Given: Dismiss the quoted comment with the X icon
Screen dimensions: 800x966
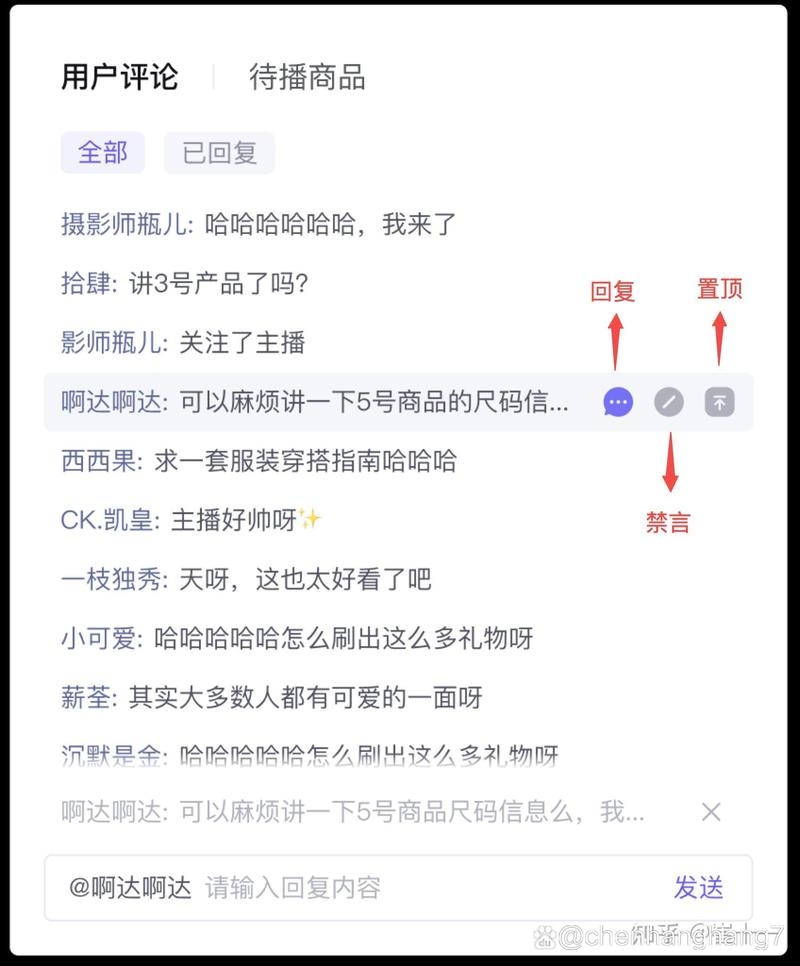Looking at the screenshot, I should coord(711,812).
